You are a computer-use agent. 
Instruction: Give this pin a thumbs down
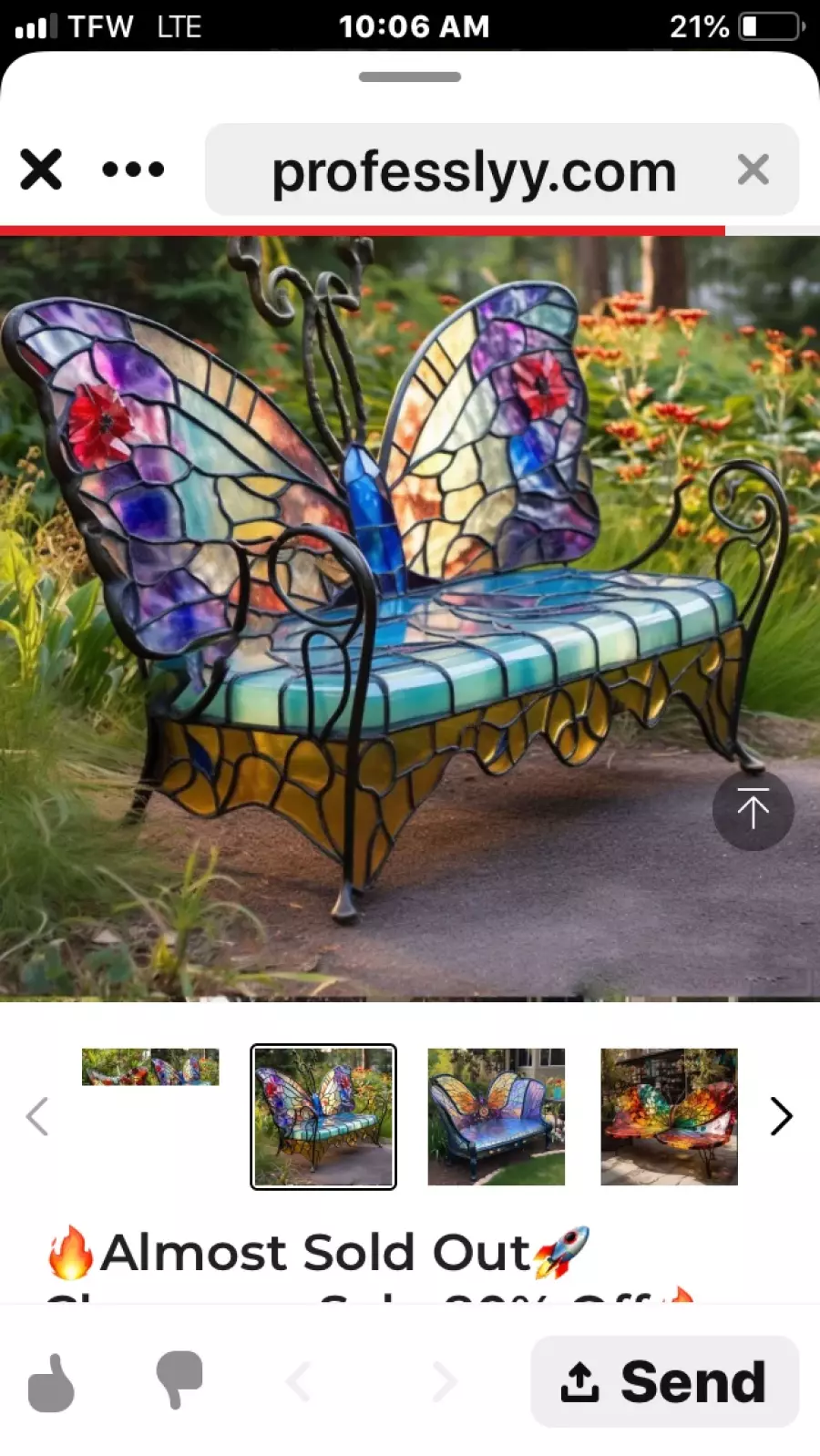point(179,1379)
